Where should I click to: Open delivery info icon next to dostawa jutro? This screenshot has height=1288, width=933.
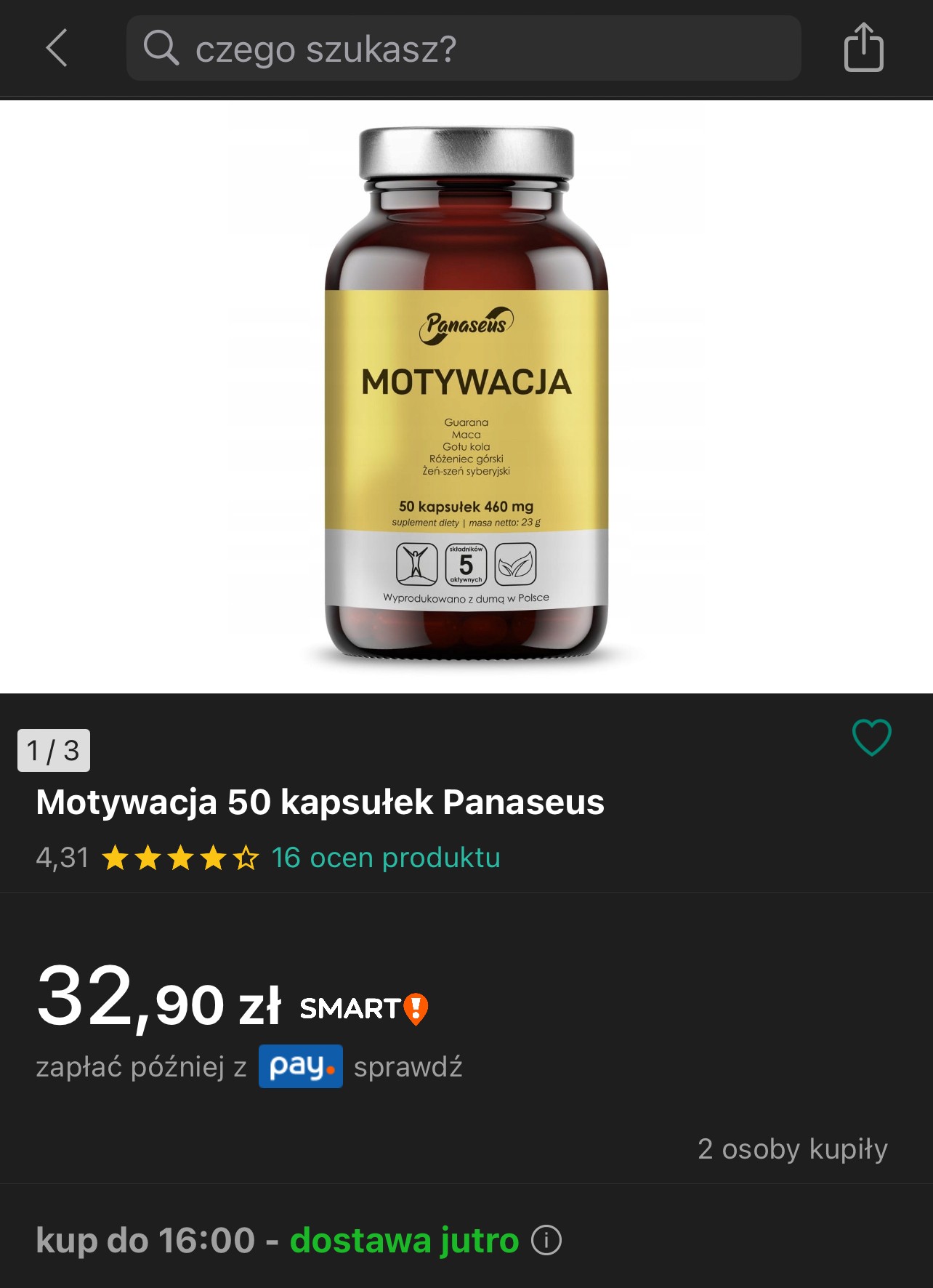[546, 1240]
